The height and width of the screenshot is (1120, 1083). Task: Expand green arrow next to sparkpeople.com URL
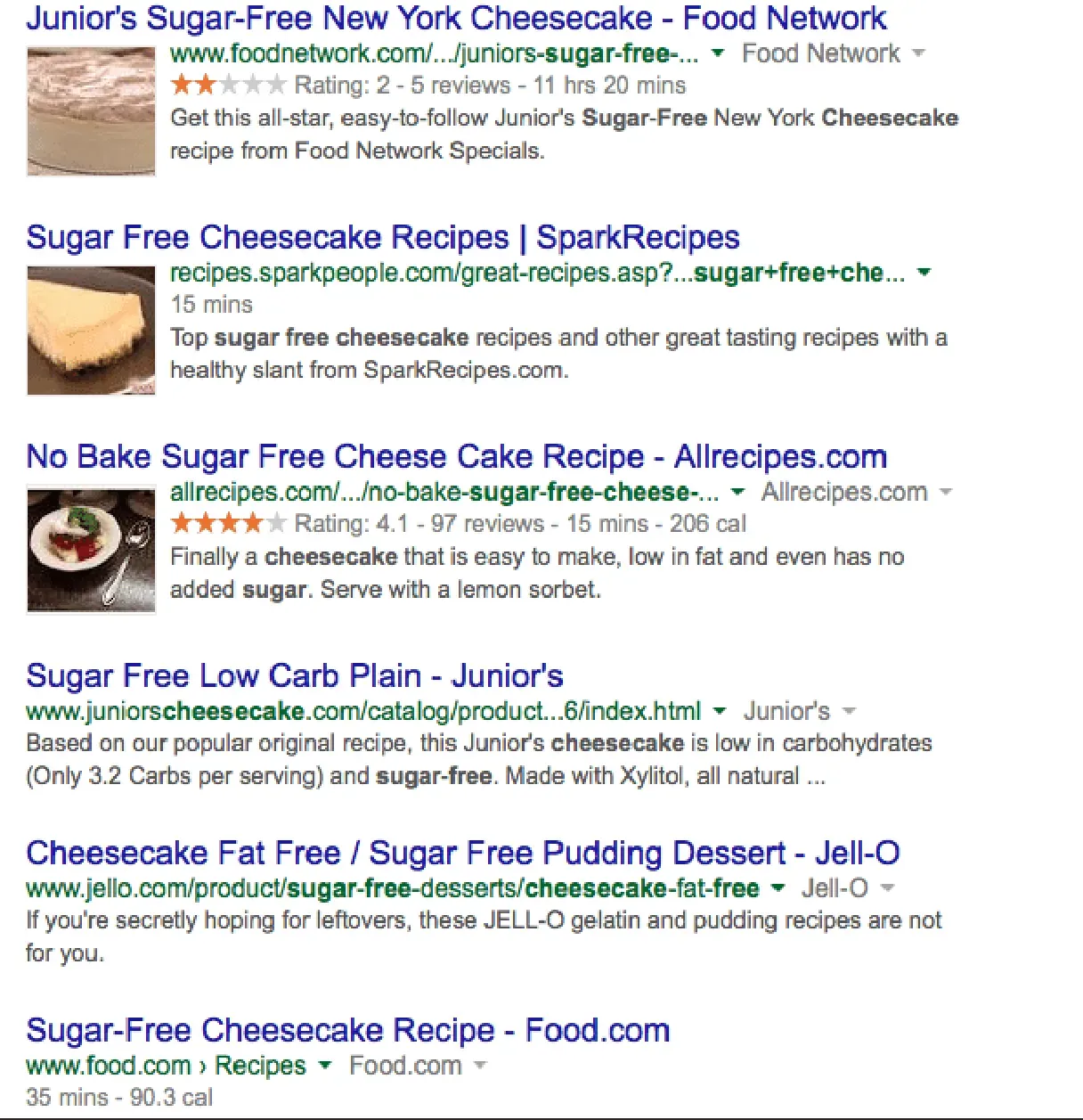924,273
